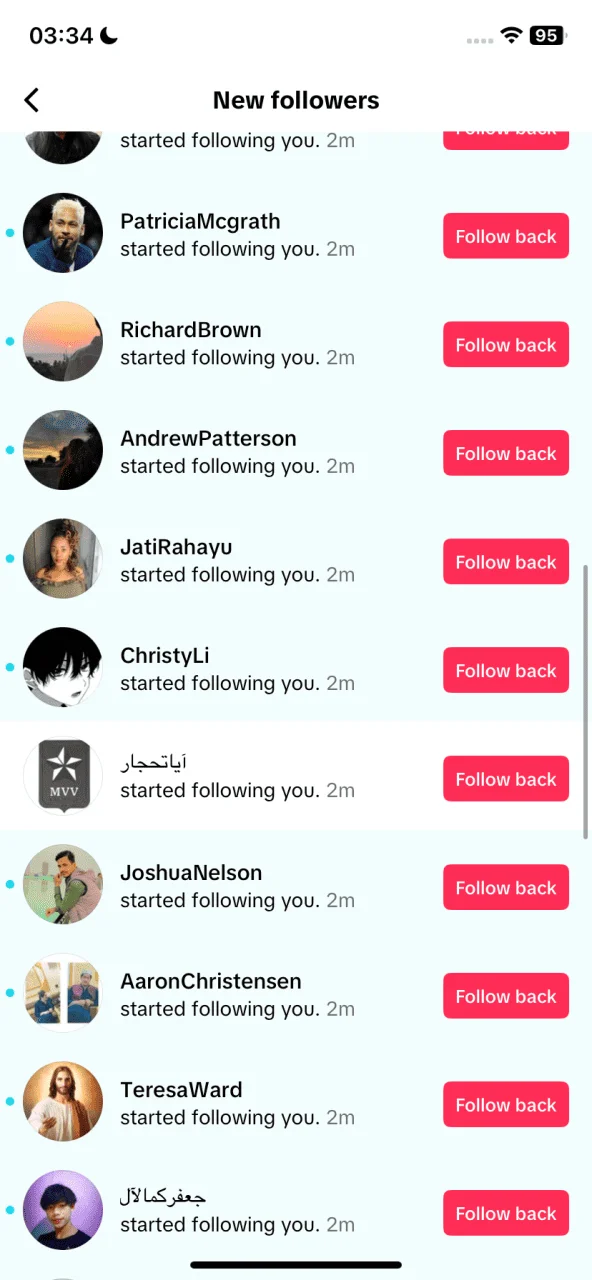Open ChristyLi's profile row
592x1280 pixels.
296,667
